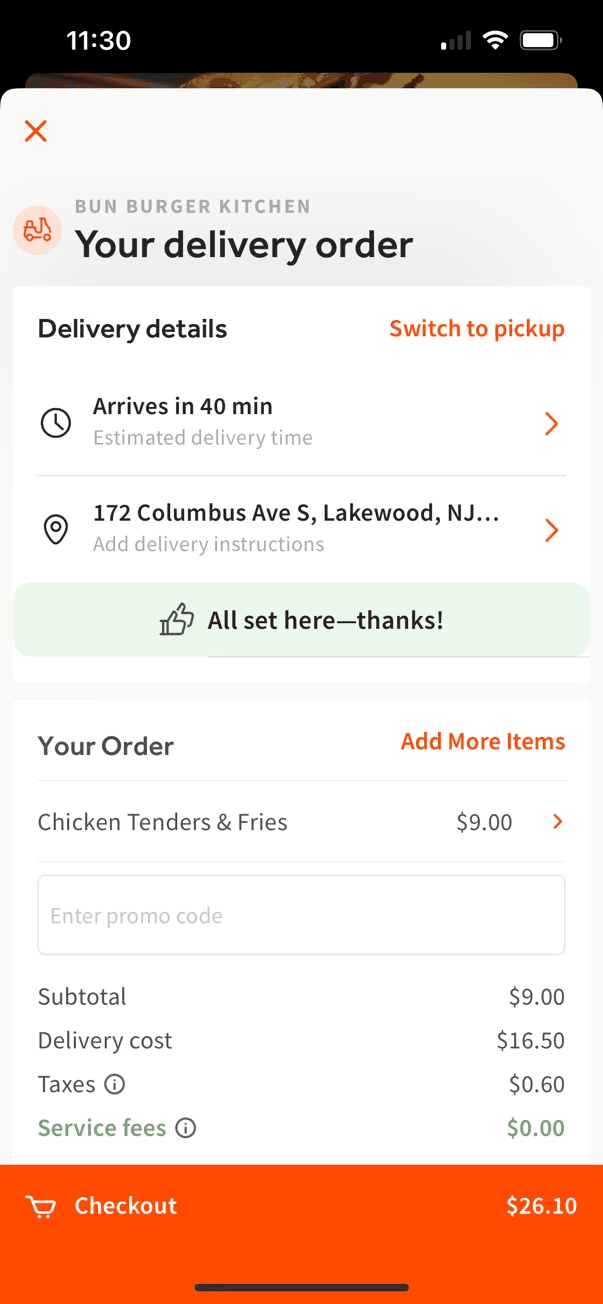Tap the All set here—thanks! button
This screenshot has width=603, height=1304.
coord(301,620)
